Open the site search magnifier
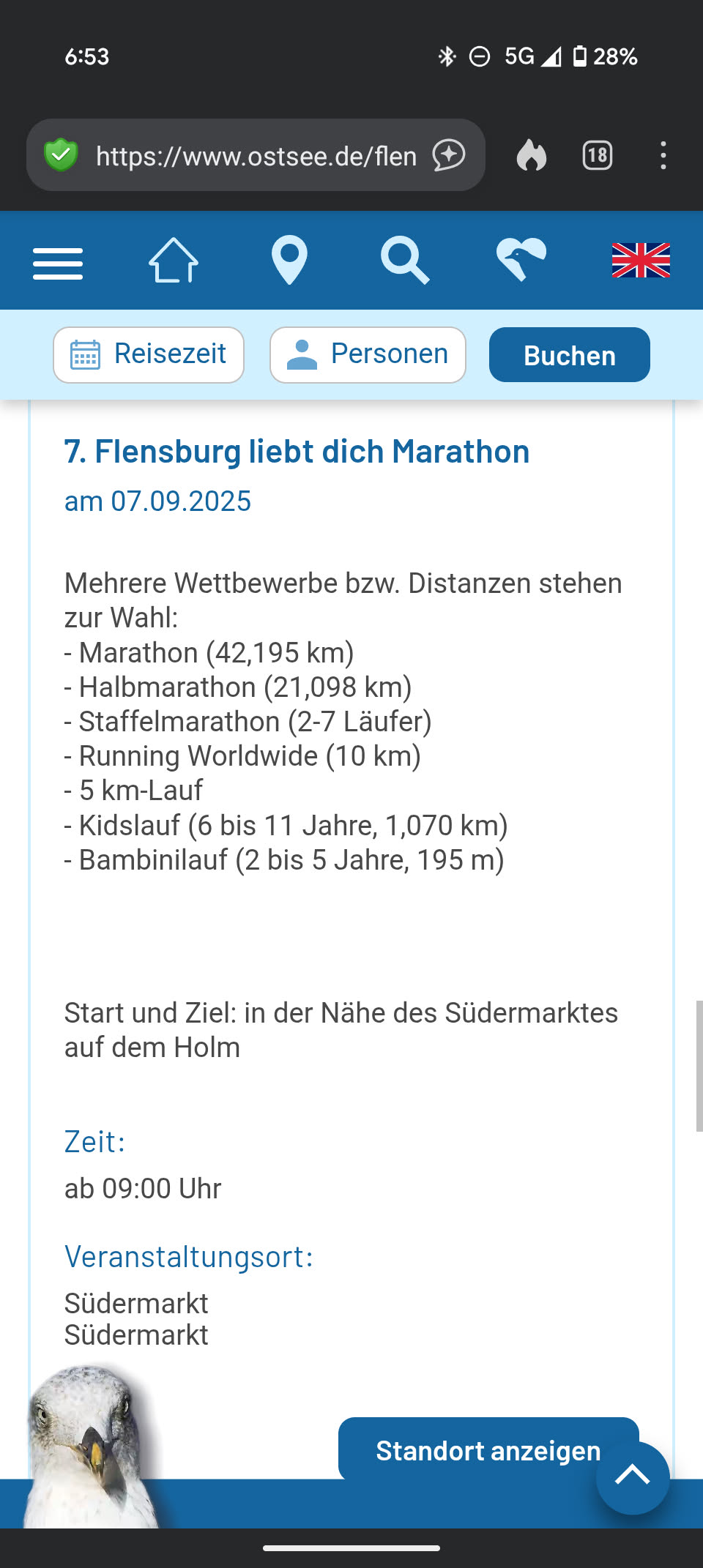Image resolution: width=703 pixels, height=1568 pixels. click(x=404, y=261)
